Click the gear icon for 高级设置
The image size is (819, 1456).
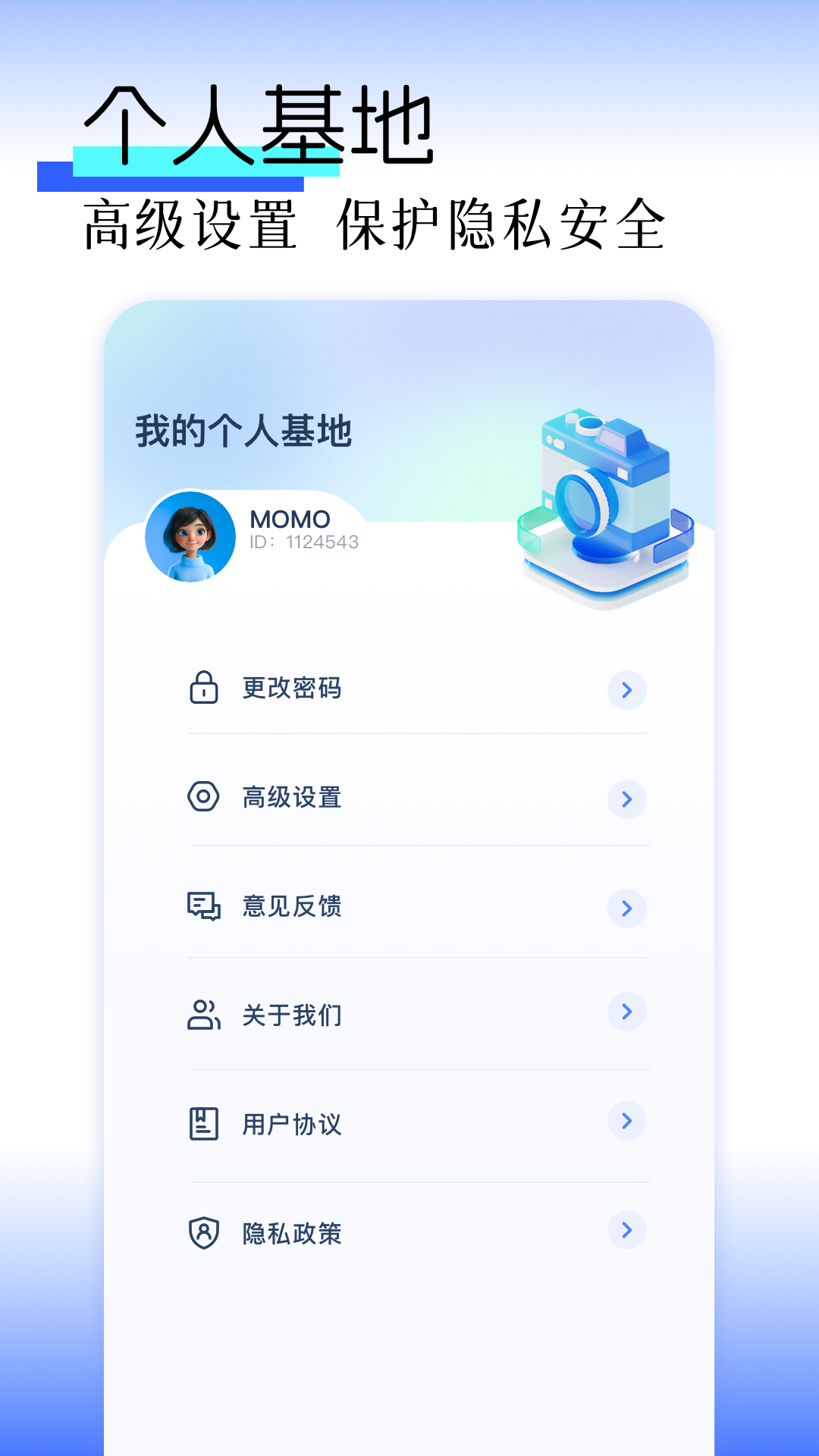click(202, 799)
